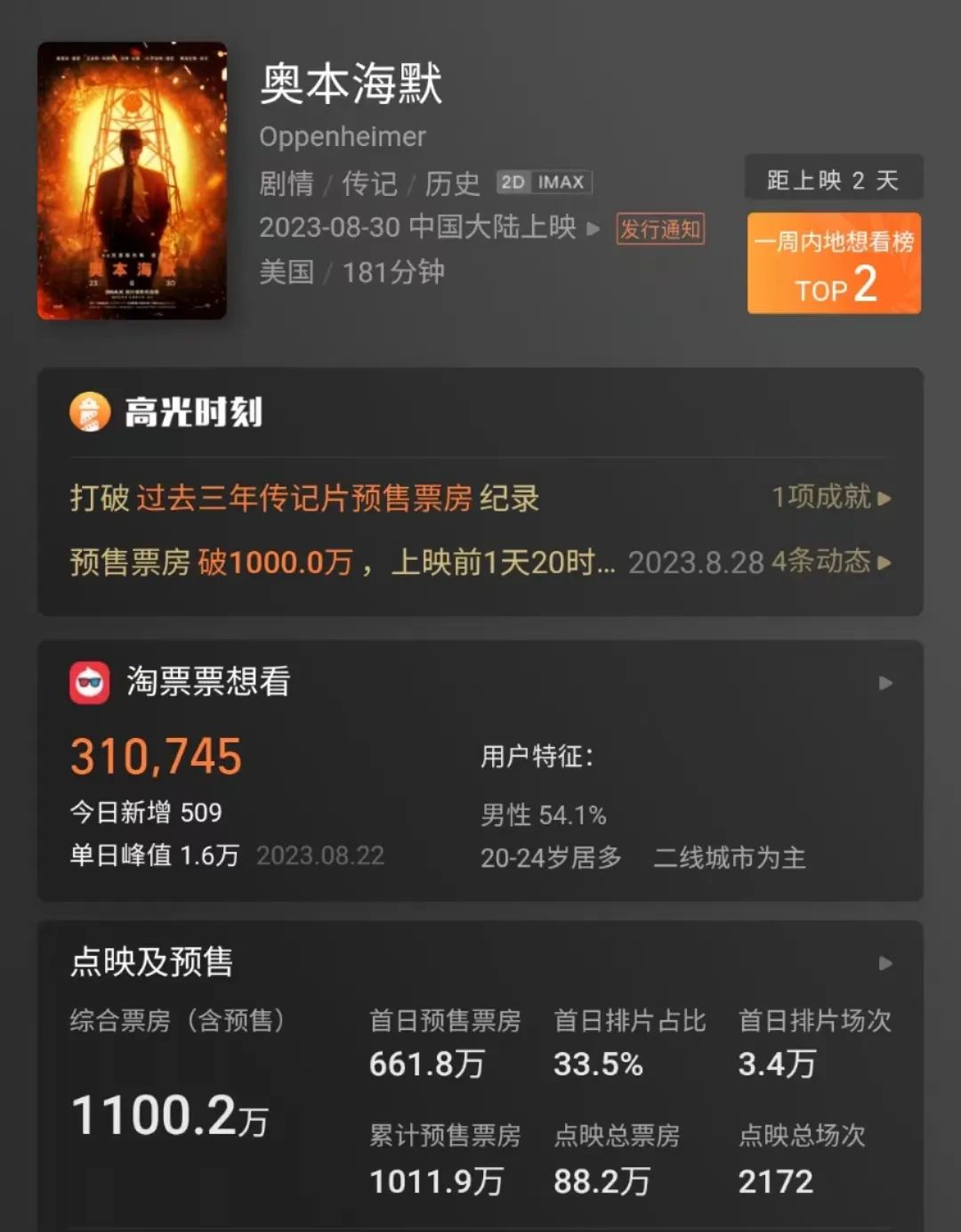Open the 一周内地想看榜 TOP 2 badge
The image size is (961, 1232).
pyautogui.click(x=834, y=263)
